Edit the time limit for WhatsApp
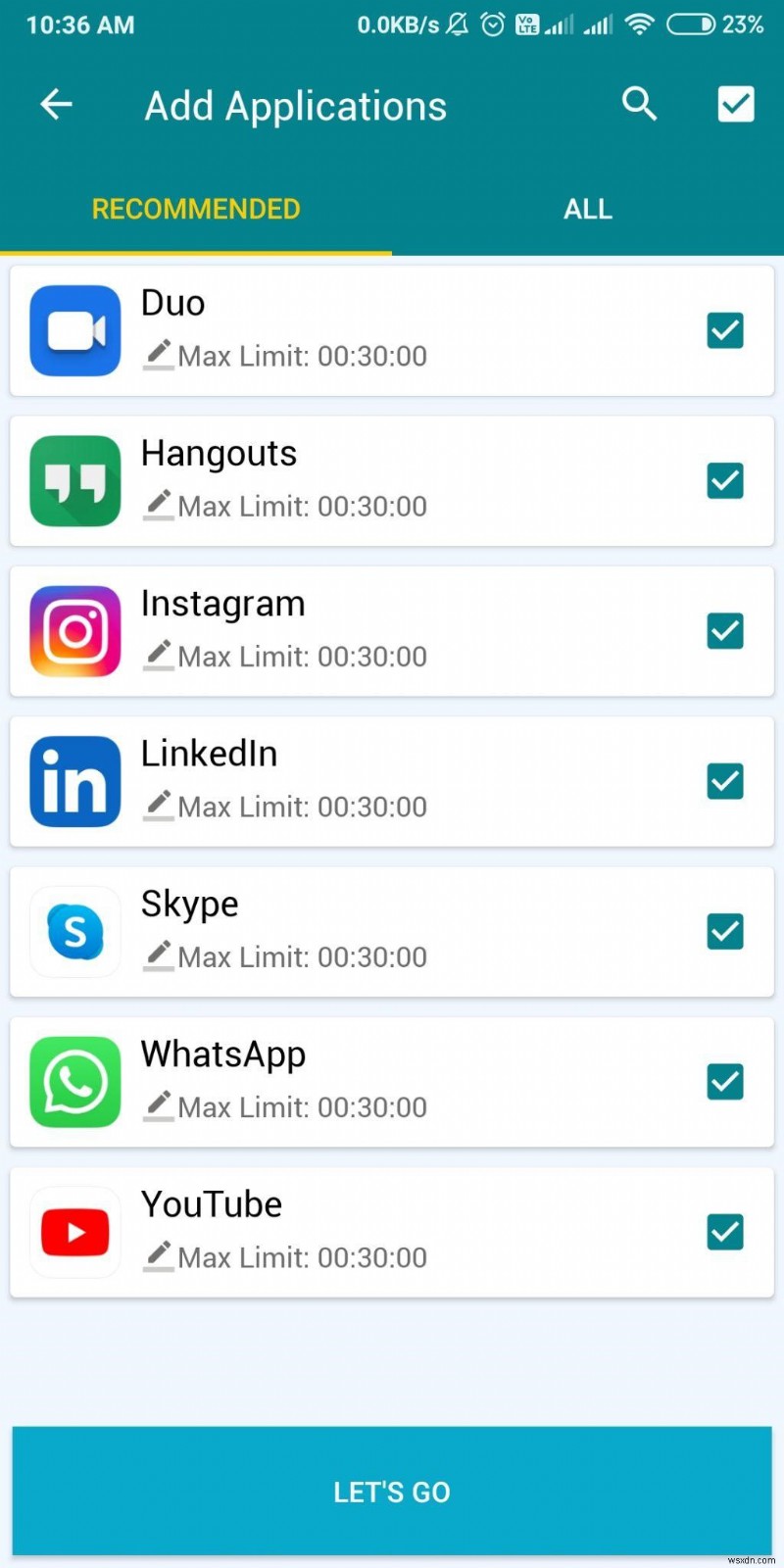The image size is (784, 1568). [158, 1105]
